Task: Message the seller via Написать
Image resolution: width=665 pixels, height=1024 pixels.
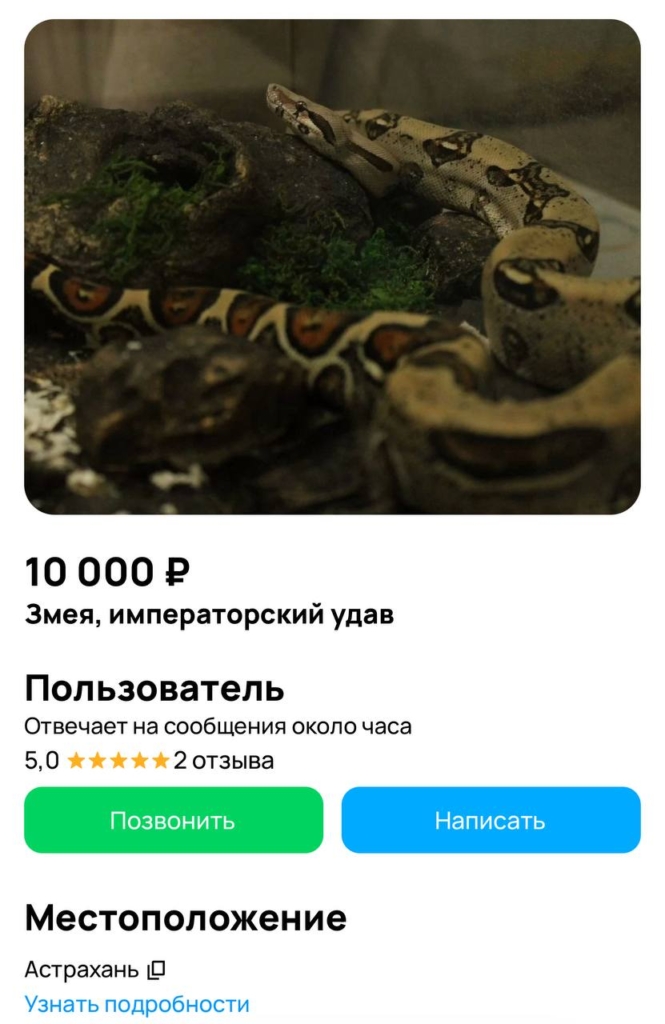Action: [490, 820]
